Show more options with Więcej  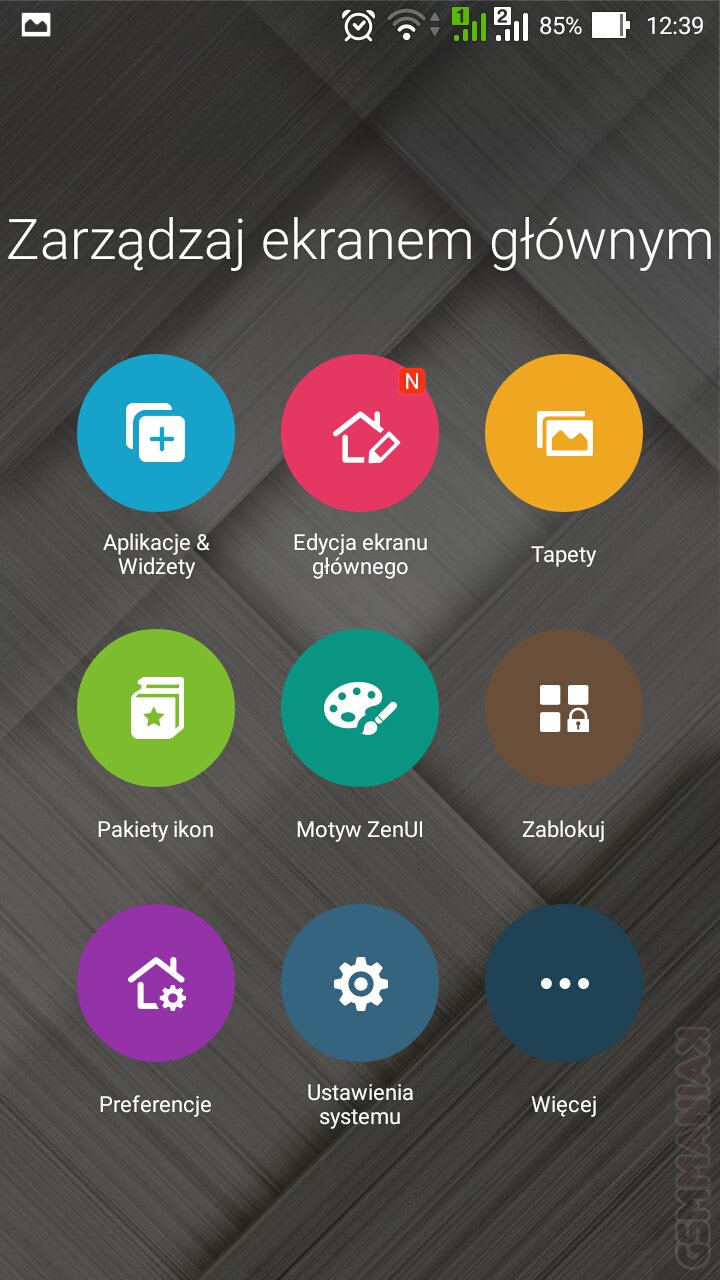click(x=564, y=983)
